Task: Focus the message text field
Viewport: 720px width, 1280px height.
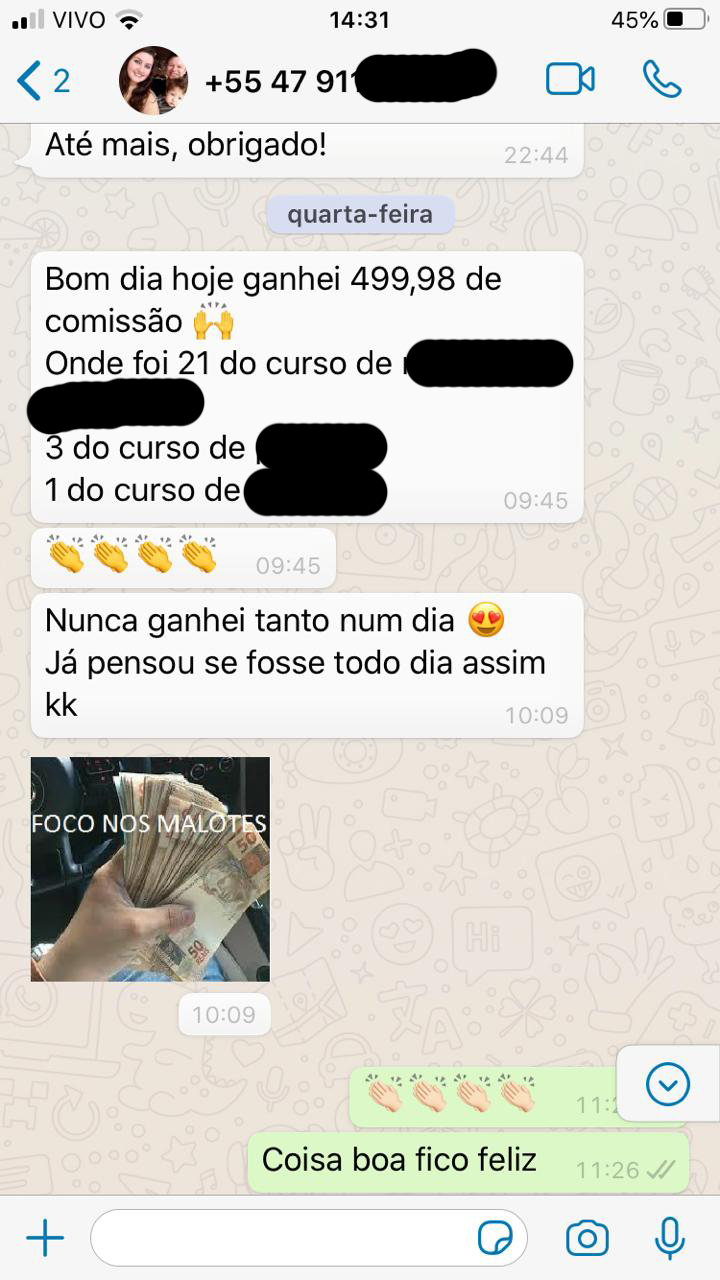Action: 280,1238
